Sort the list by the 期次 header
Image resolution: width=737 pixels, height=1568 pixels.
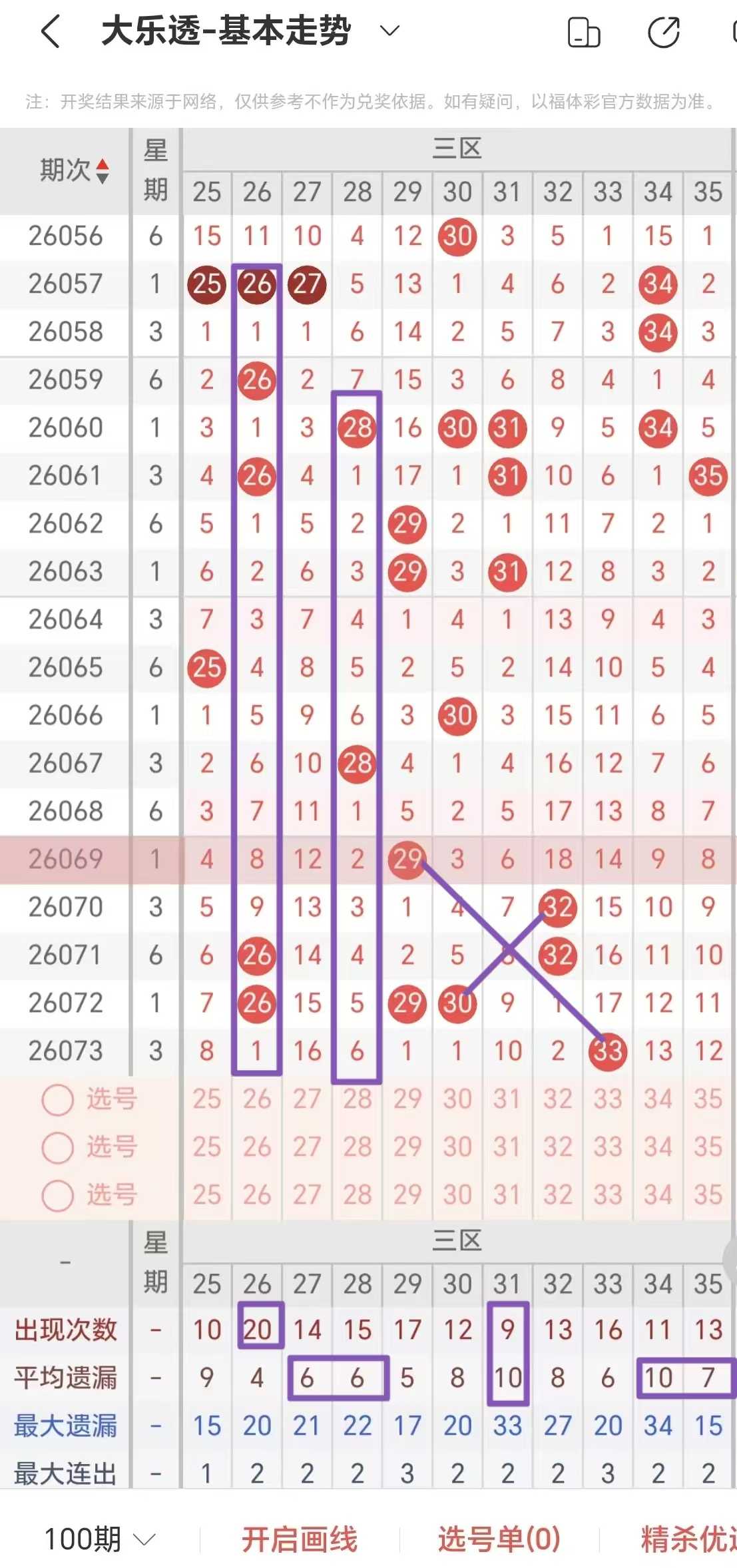75,170
